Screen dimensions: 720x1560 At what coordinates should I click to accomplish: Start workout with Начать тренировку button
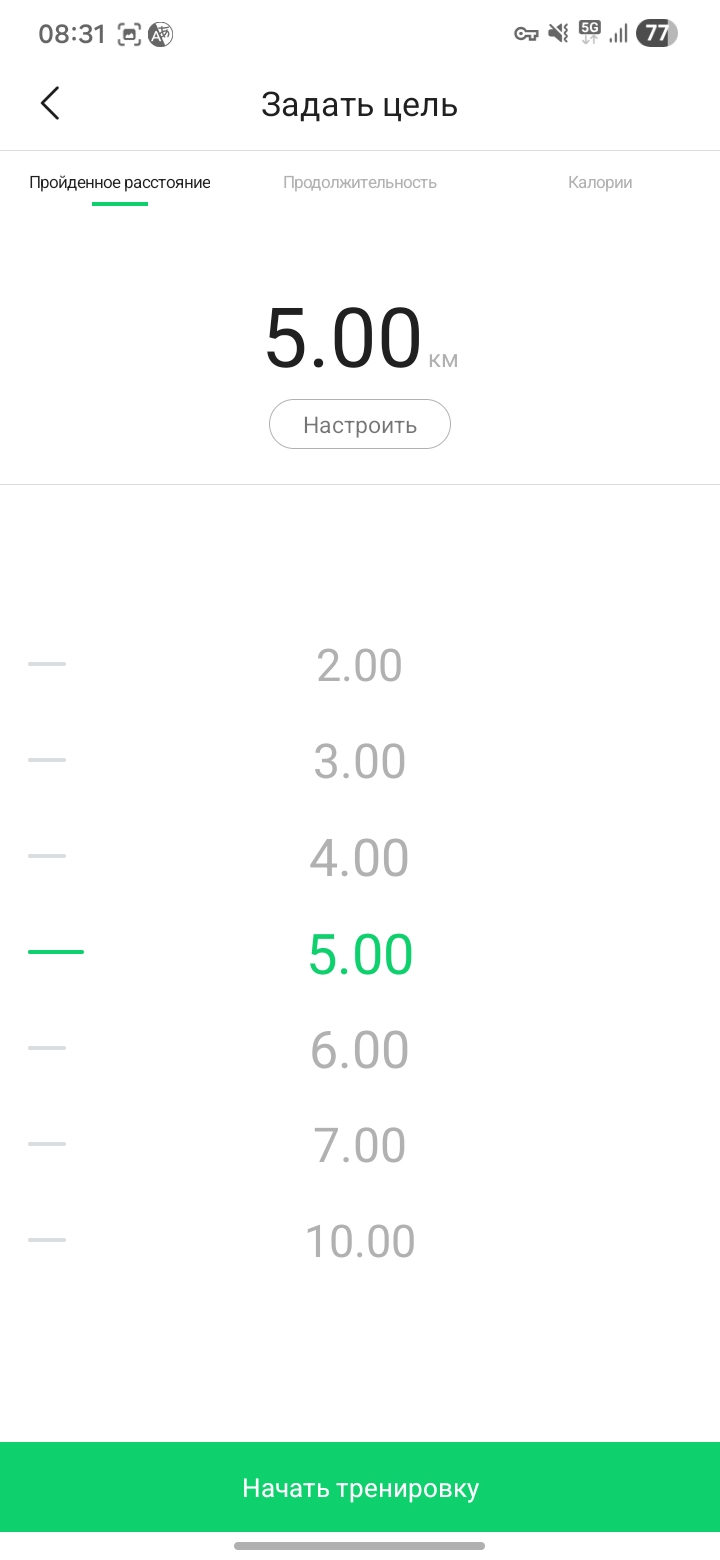(x=360, y=1487)
